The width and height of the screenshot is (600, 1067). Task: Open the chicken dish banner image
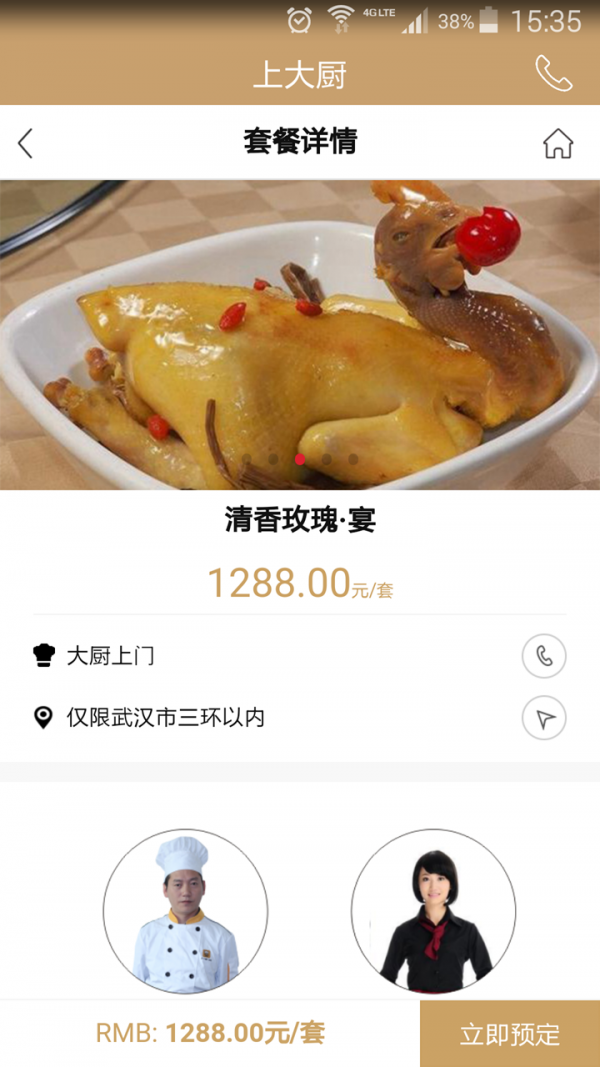[x=300, y=335]
